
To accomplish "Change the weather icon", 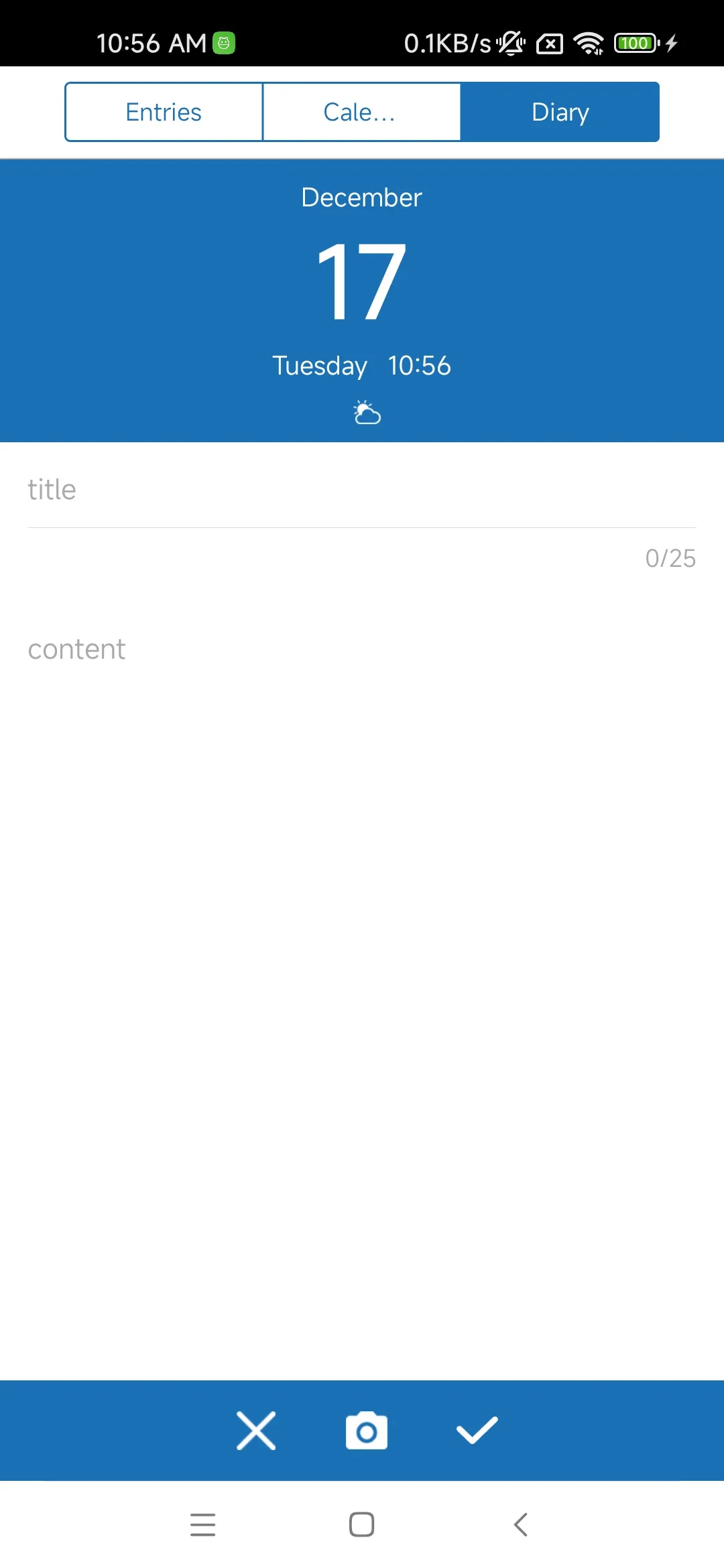I will click(x=367, y=413).
